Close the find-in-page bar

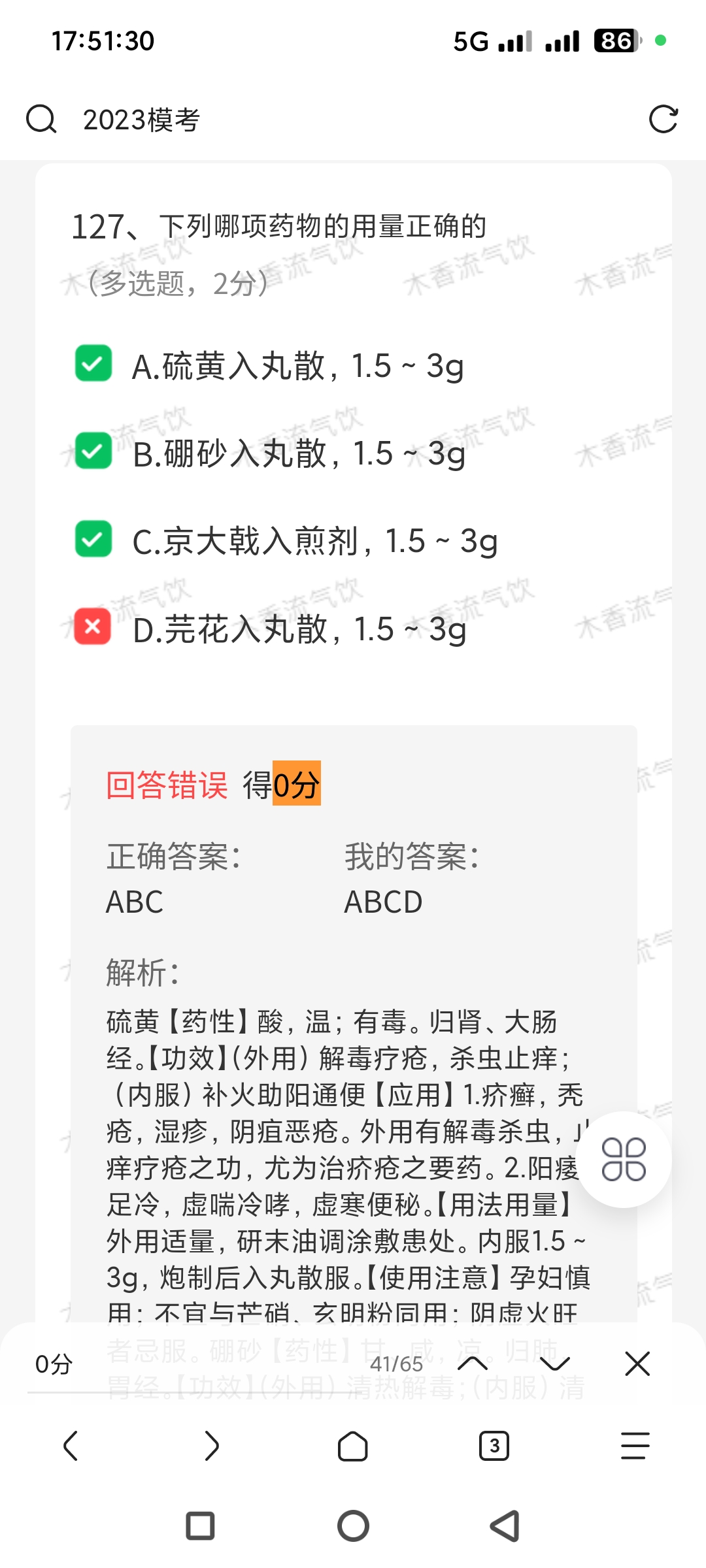point(637,1364)
